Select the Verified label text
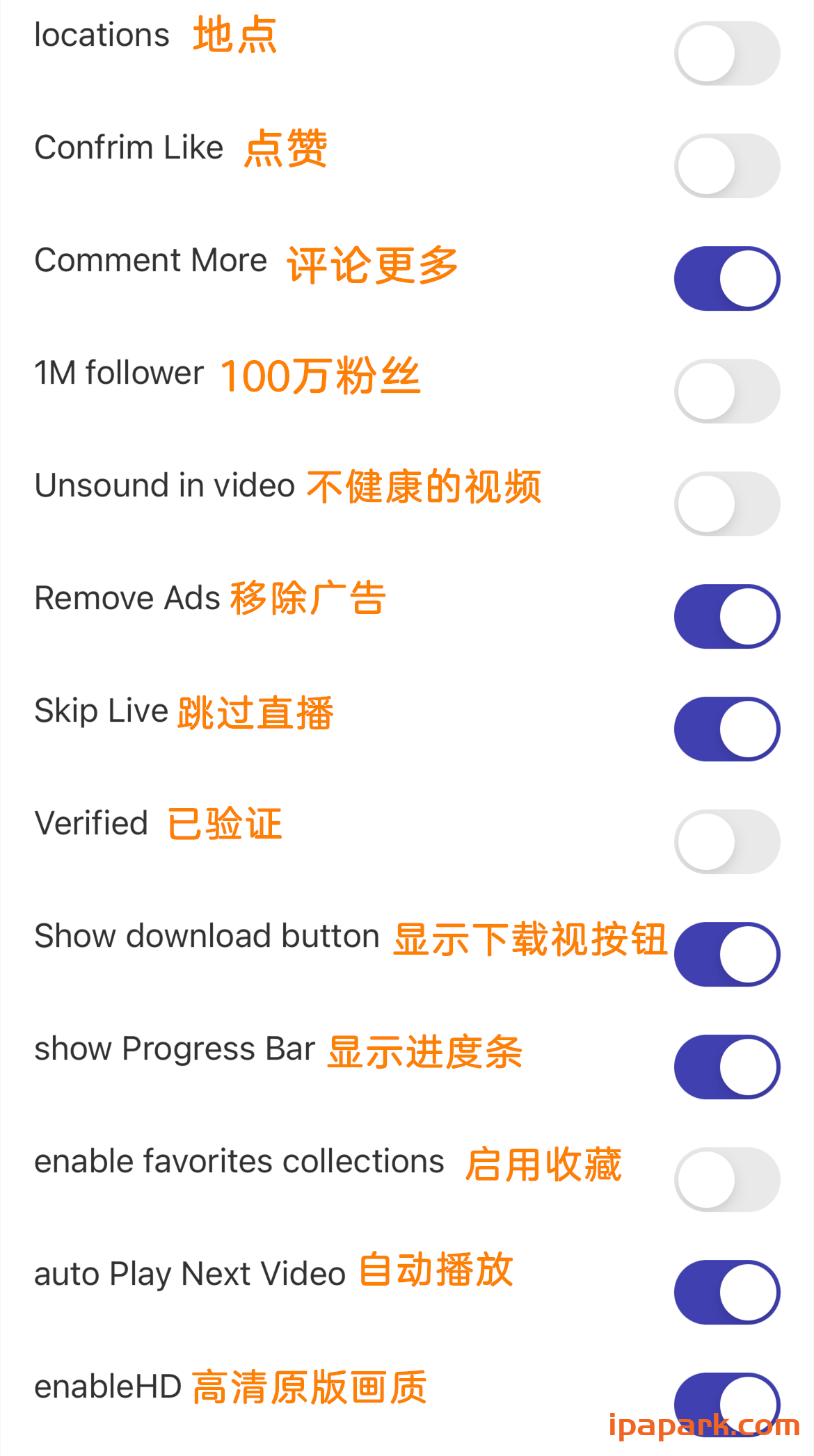The height and width of the screenshot is (1456, 814). click(x=91, y=823)
